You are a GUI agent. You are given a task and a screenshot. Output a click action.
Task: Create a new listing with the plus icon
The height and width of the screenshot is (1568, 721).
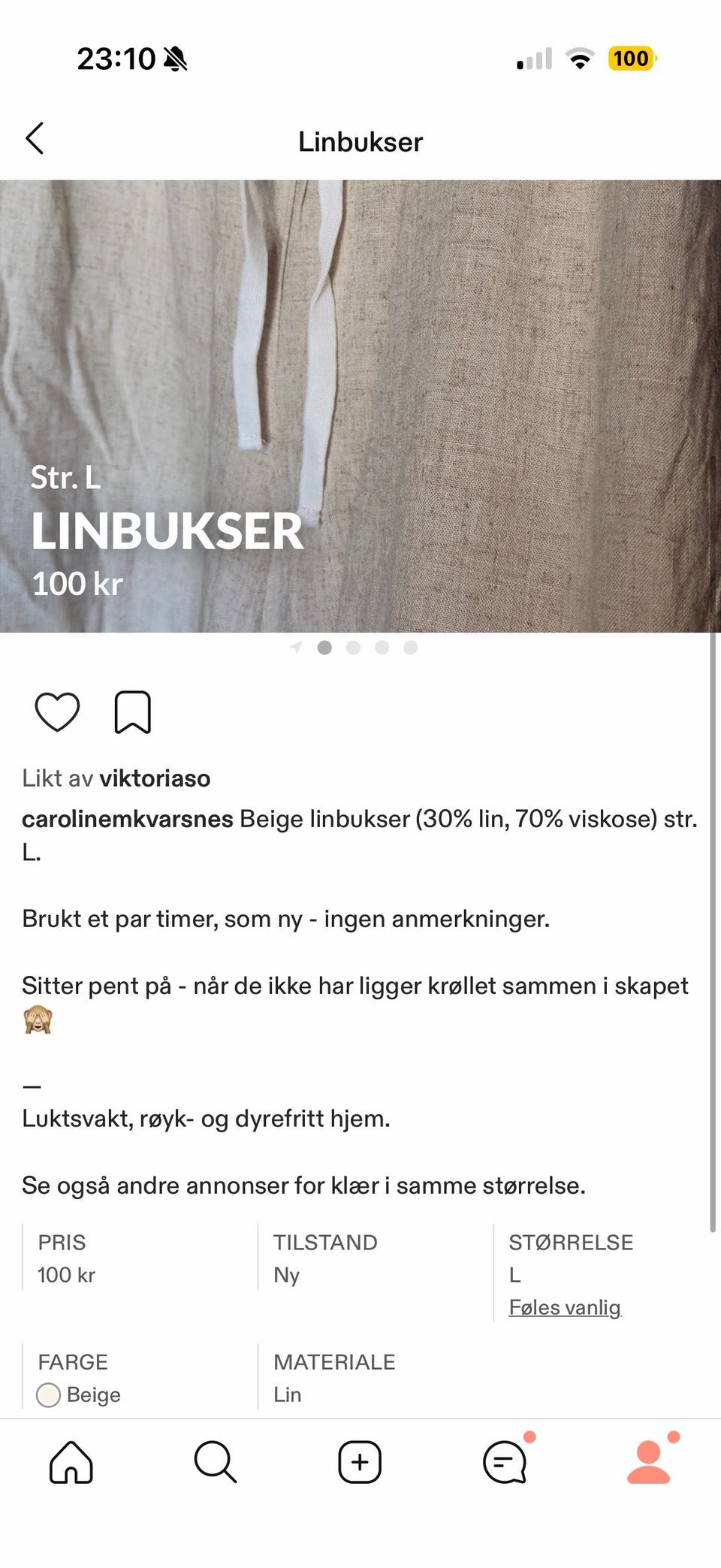pos(360,1462)
